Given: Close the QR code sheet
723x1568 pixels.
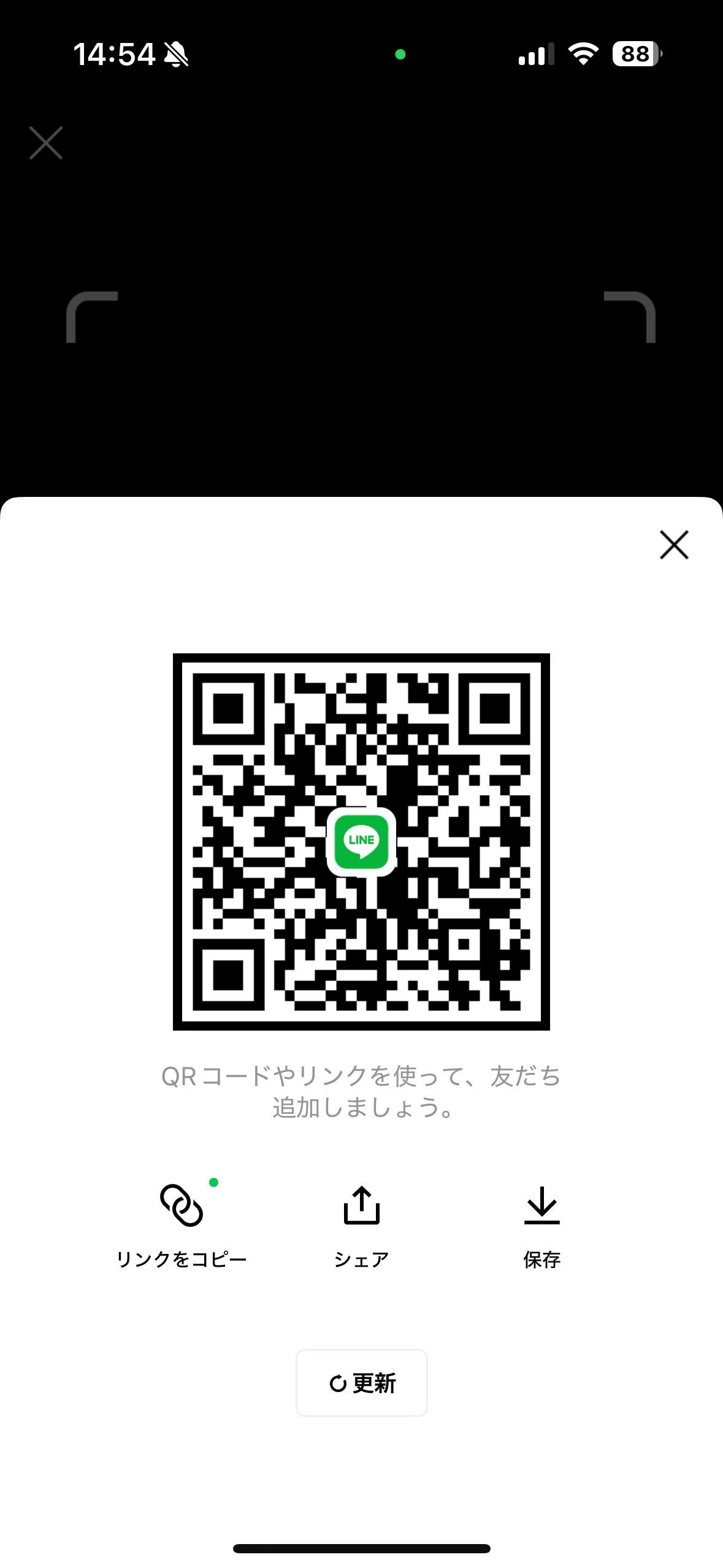Looking at the screenshot, I should coord(674,545).
